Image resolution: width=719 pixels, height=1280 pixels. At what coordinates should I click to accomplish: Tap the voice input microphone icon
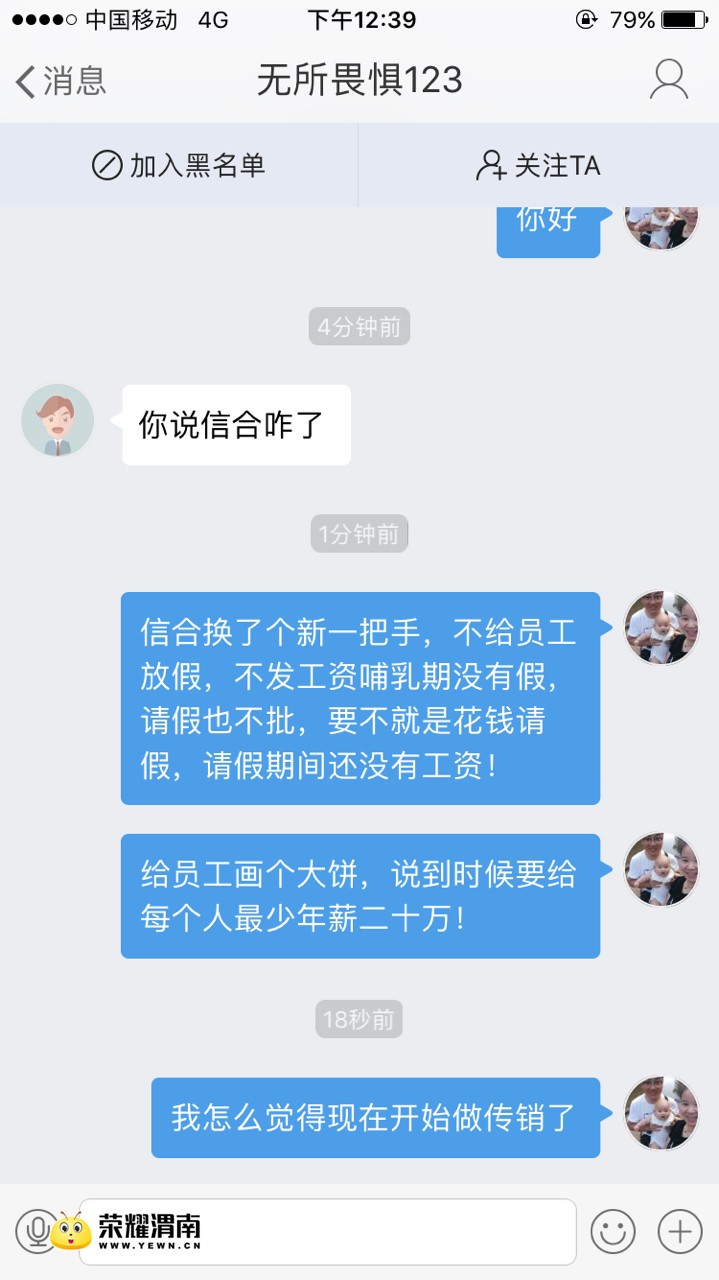tap(38, 1230)
